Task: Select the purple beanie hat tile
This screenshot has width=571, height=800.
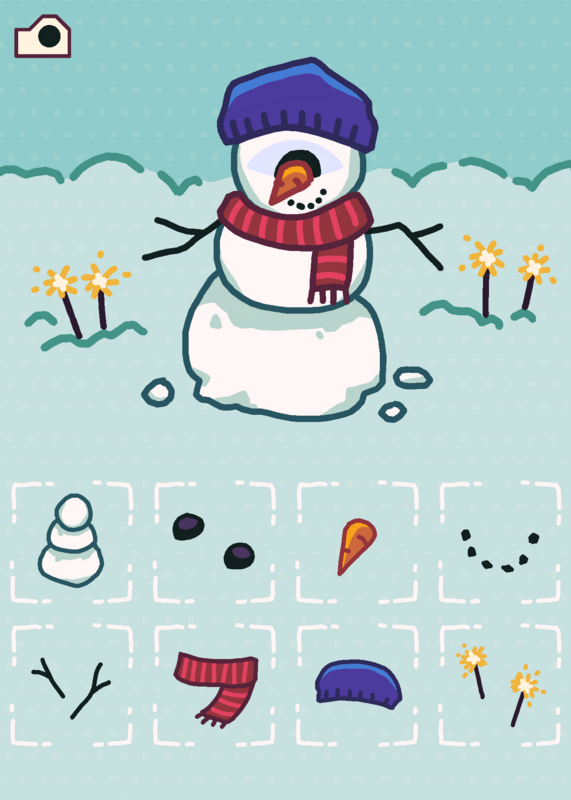Action: 357,685
